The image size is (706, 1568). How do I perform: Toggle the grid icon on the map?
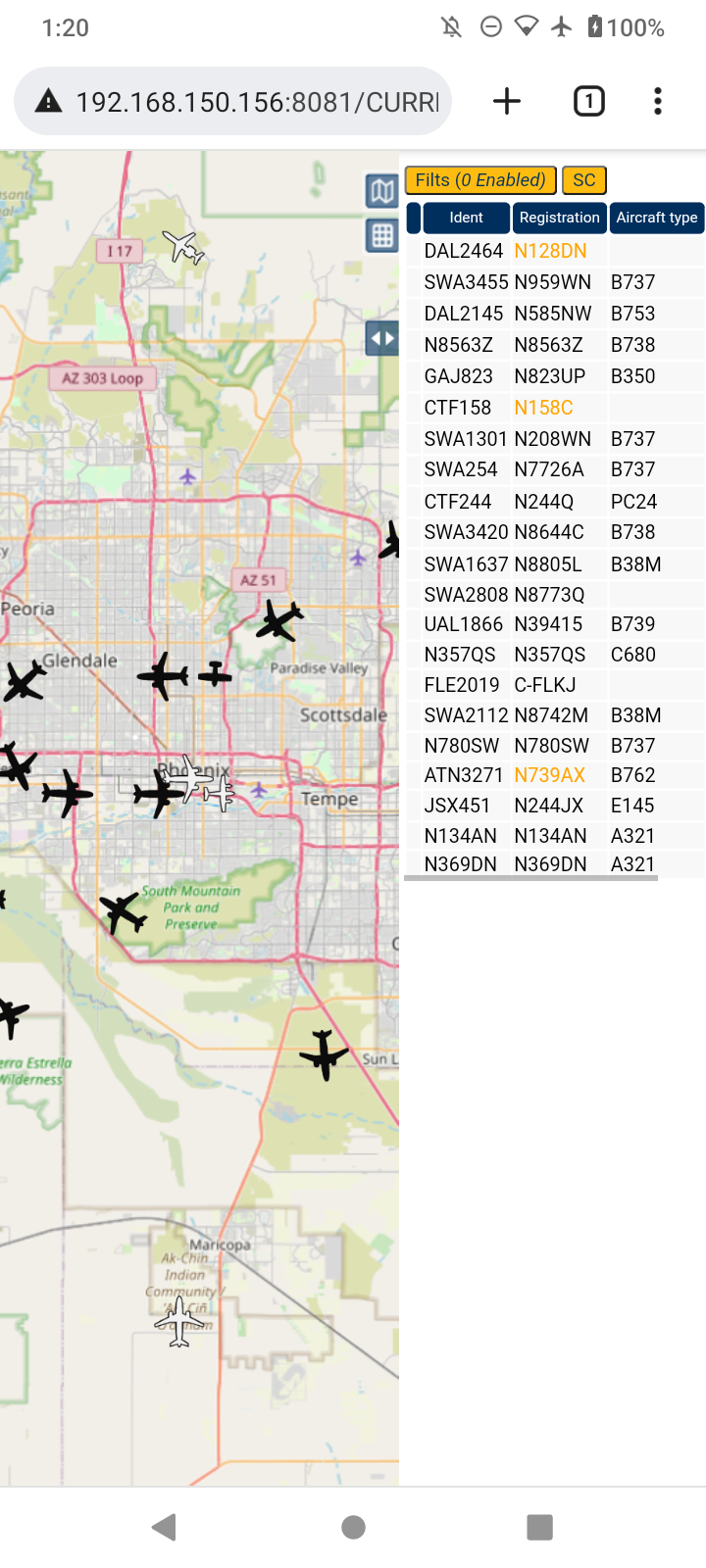[x=381, y=235]
